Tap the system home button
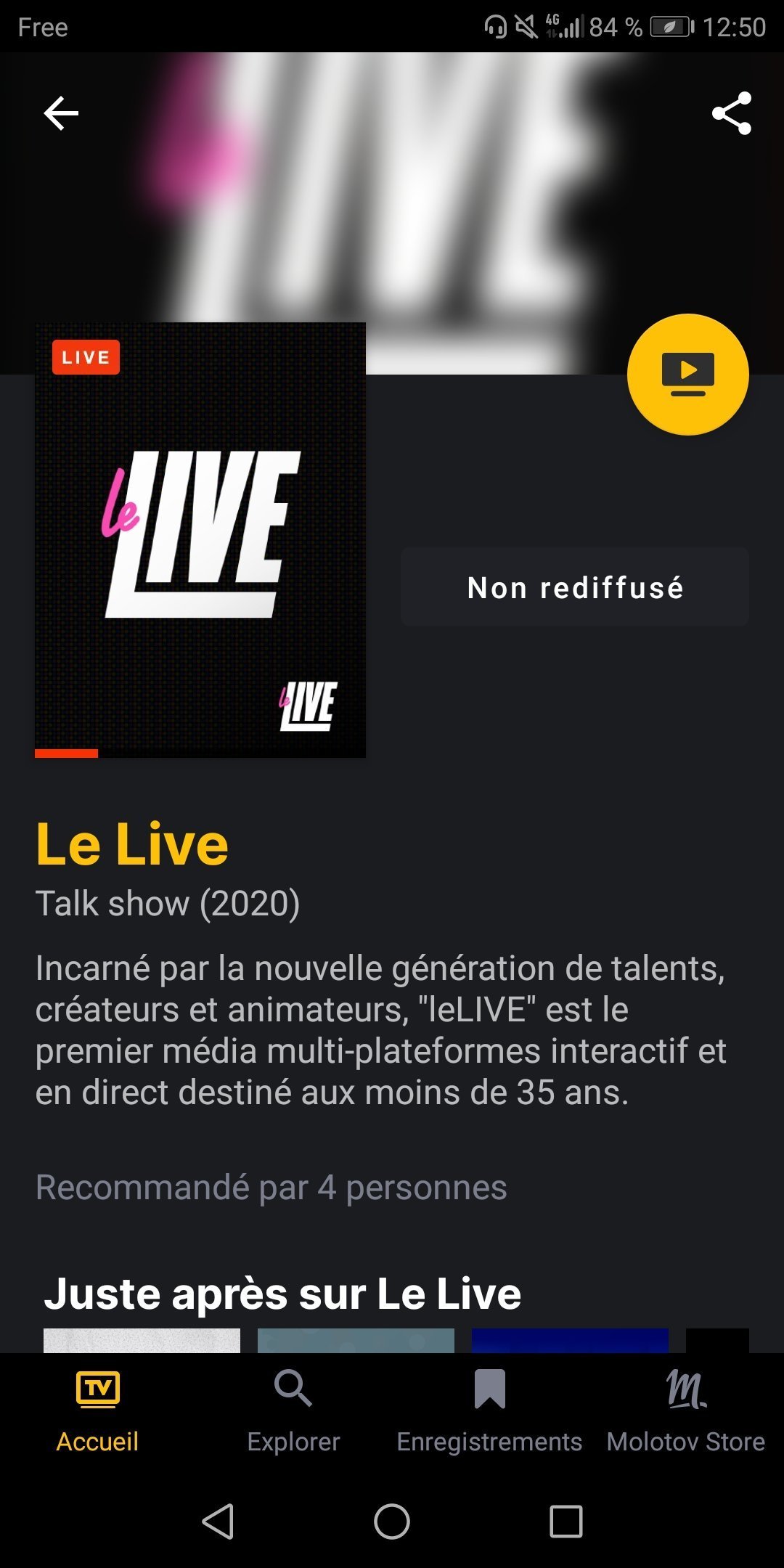 [392, 1521]
